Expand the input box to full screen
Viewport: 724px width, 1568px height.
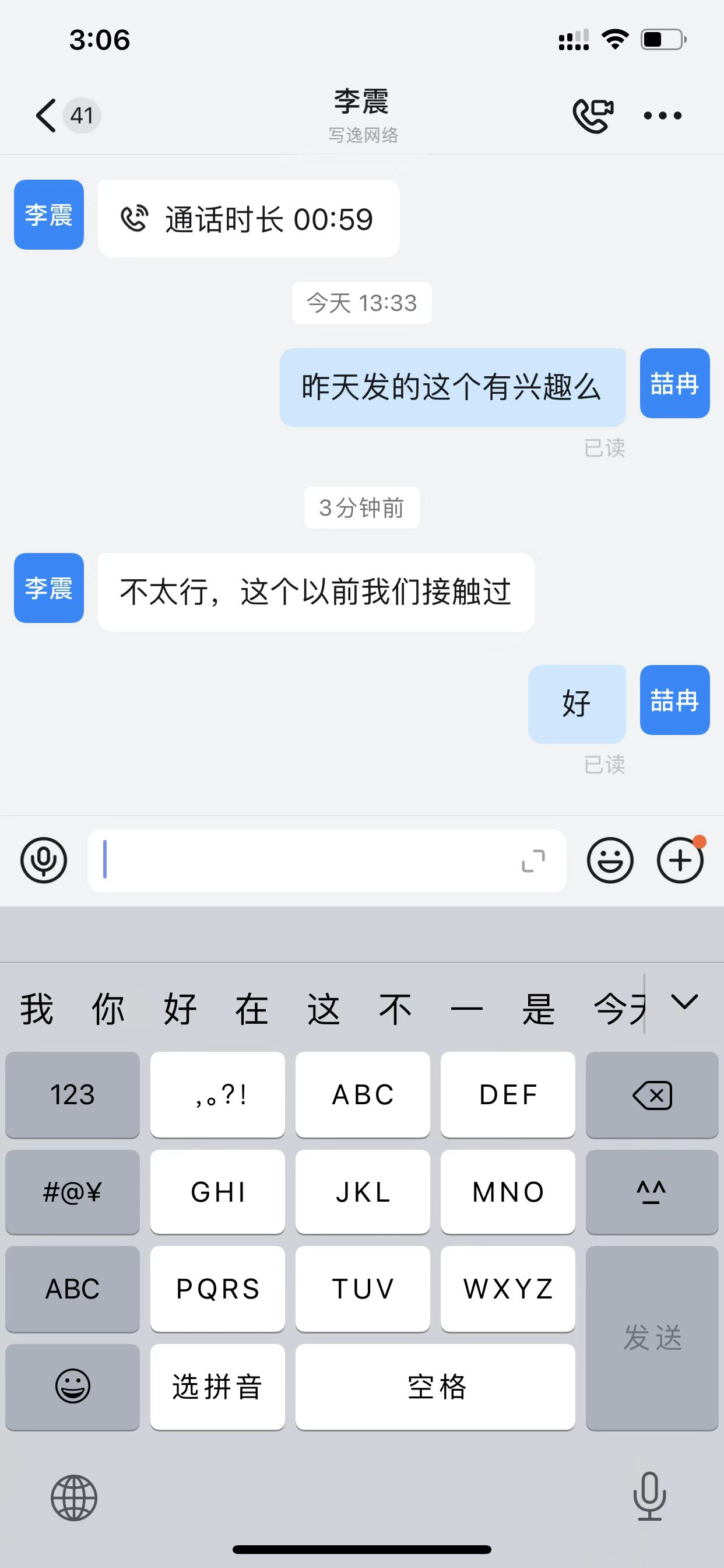[x=533, y=860]
